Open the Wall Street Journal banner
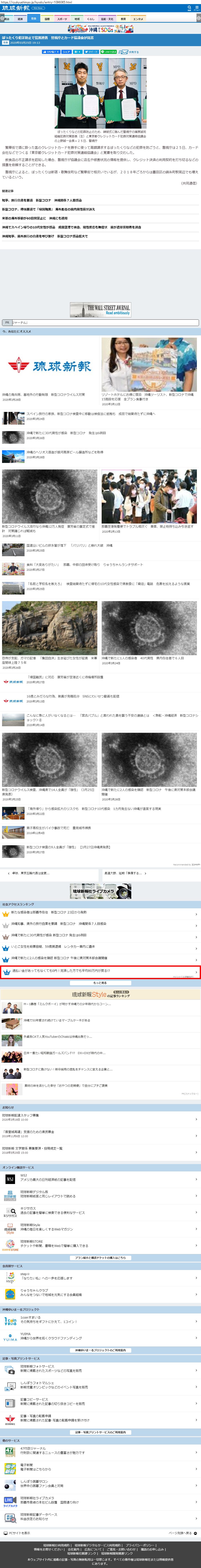This screenshot has height=1568, width=201. pos(101,309)
